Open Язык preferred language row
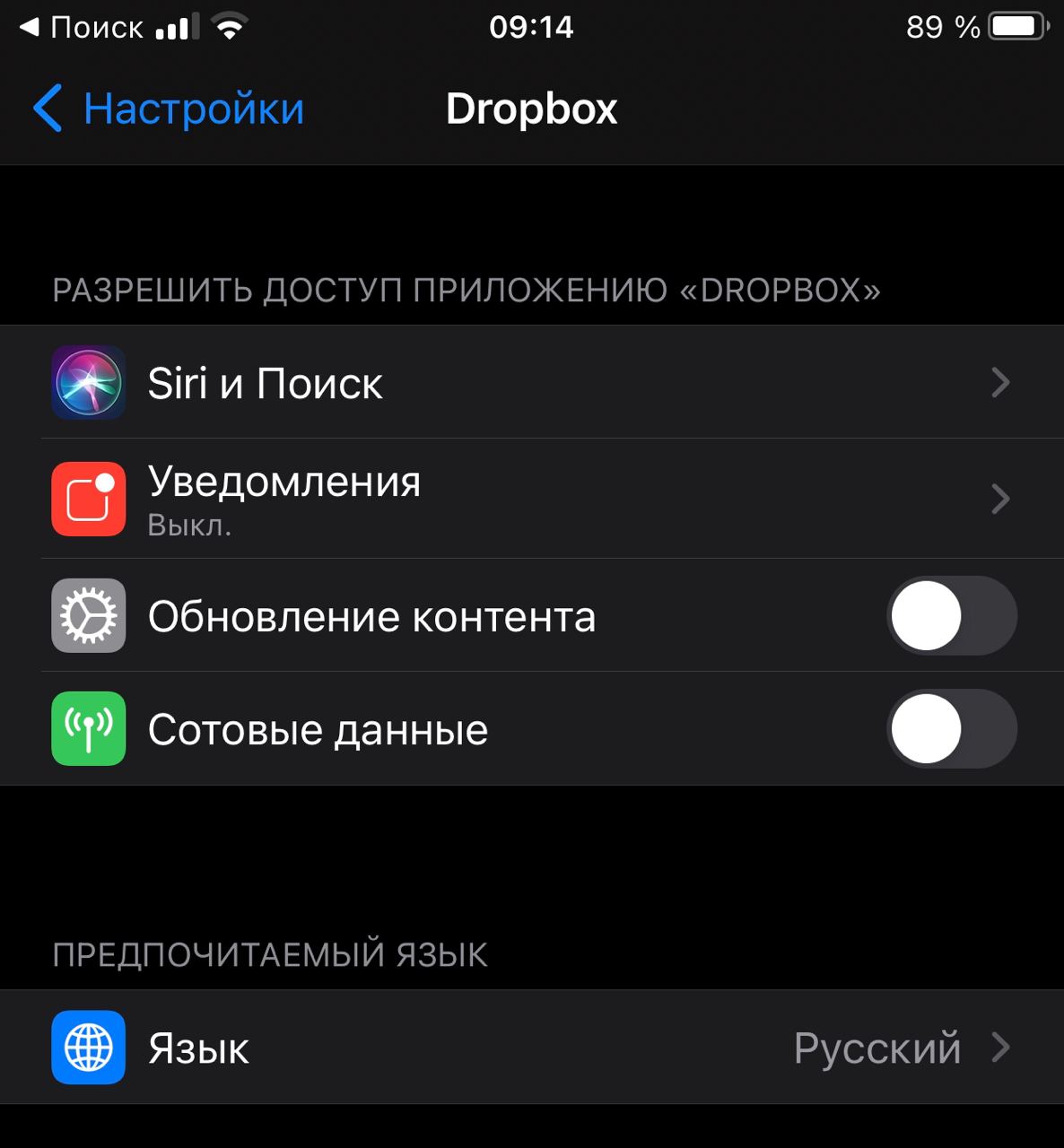 [x=531, y=1048]
